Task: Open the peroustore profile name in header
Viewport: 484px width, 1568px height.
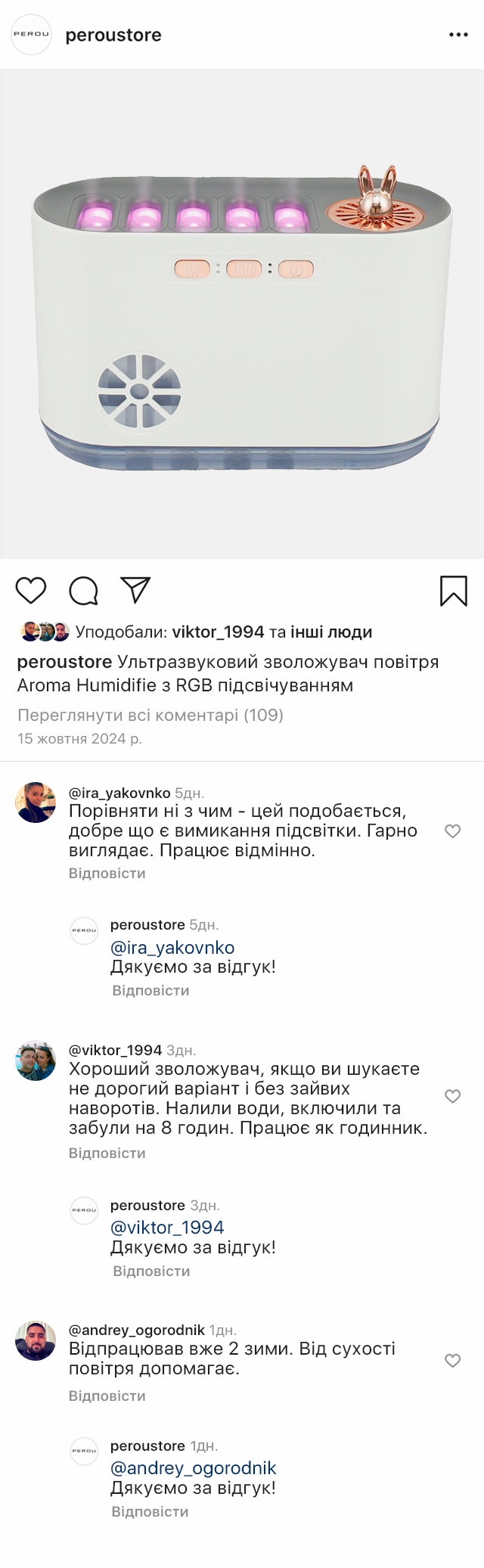Action: tap(113, 35)
